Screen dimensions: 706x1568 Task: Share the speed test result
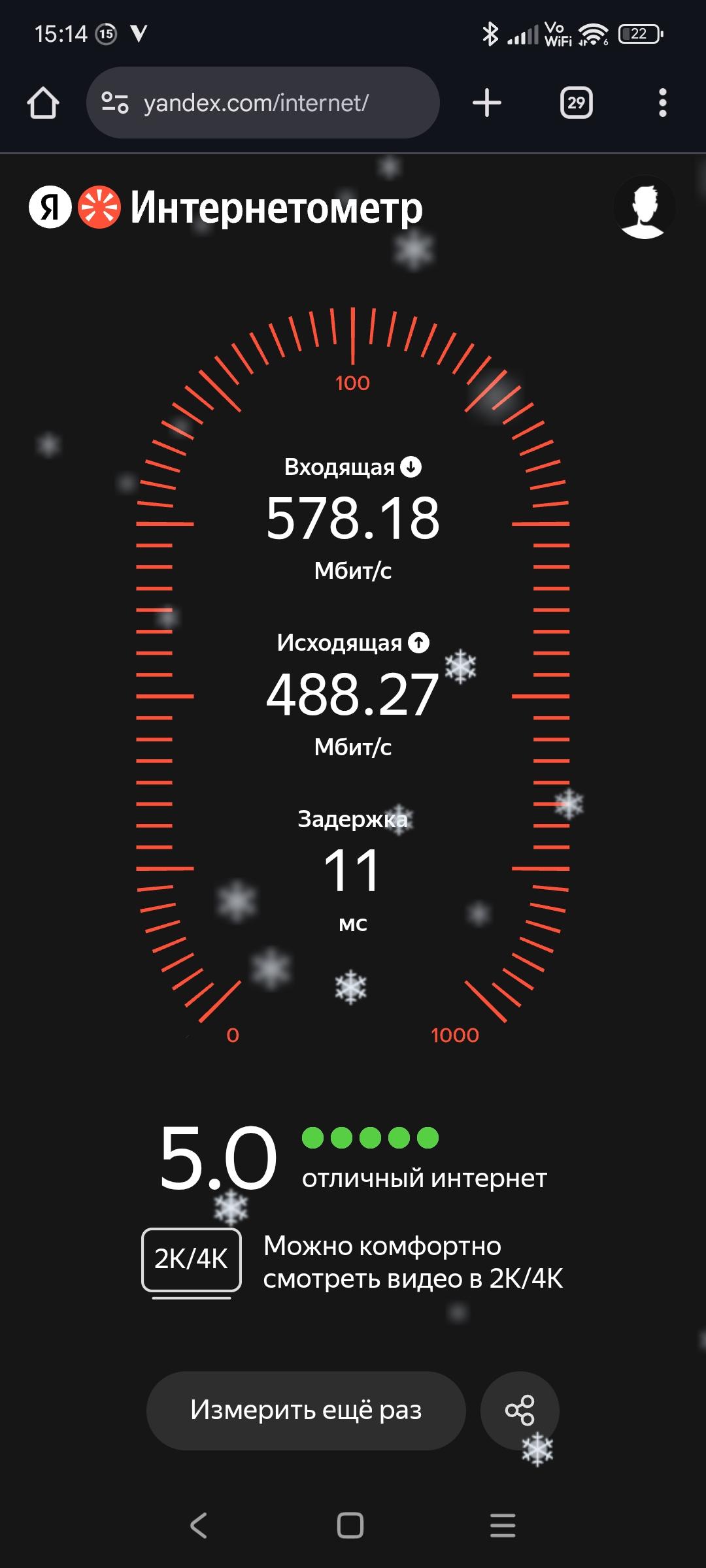pos(520,1411)
